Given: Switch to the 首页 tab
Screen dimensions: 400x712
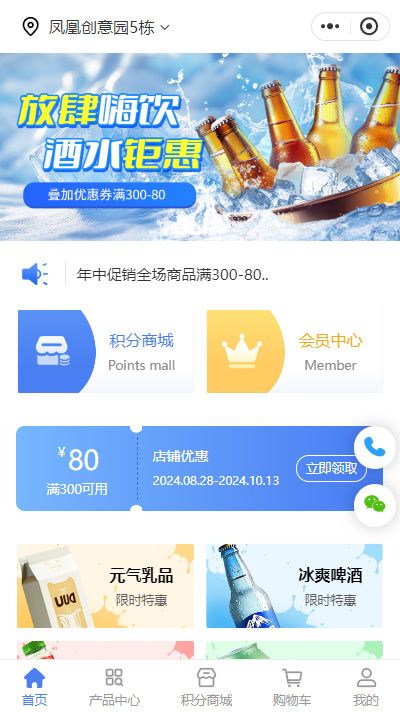Looking at the screenshot, I should coord(35,687).
